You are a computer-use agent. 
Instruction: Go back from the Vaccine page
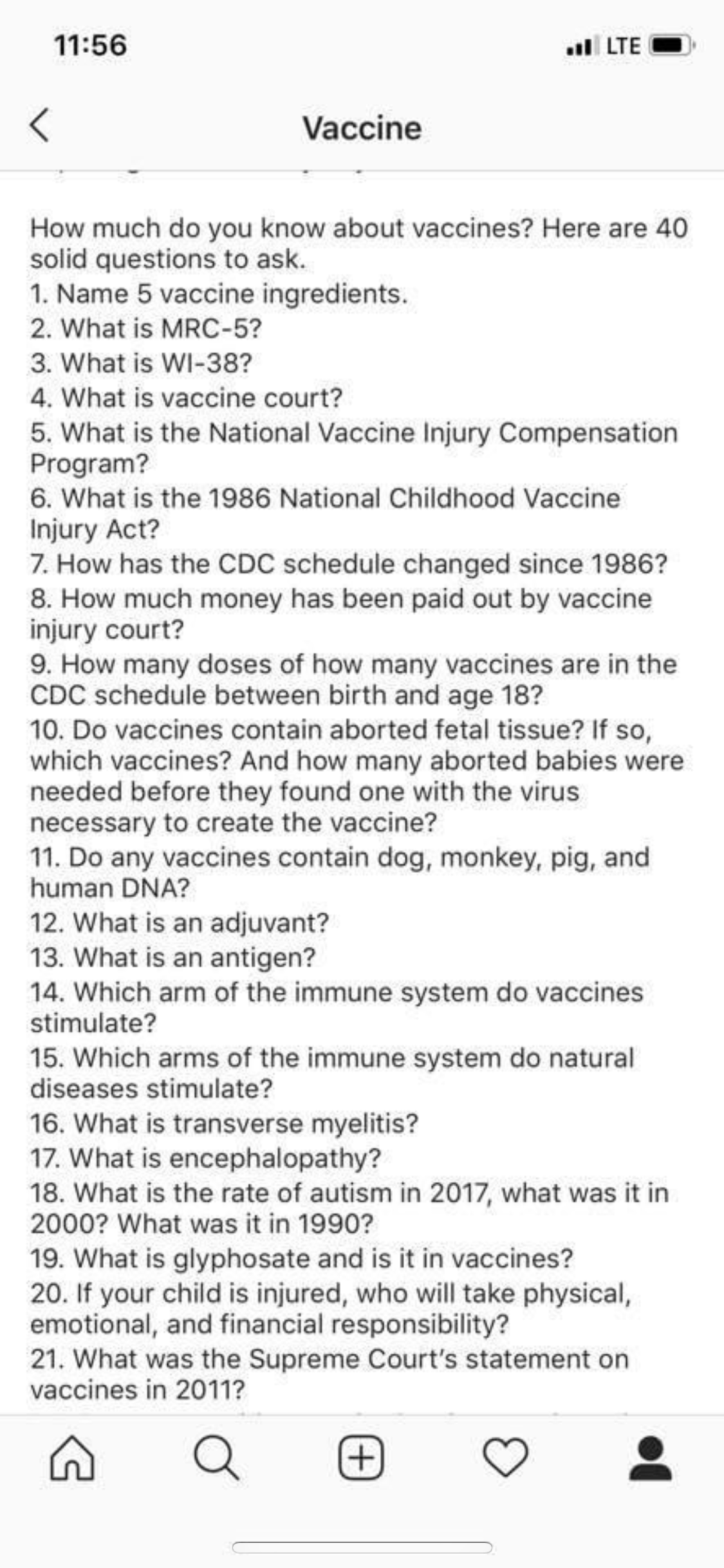click(40, 125)
